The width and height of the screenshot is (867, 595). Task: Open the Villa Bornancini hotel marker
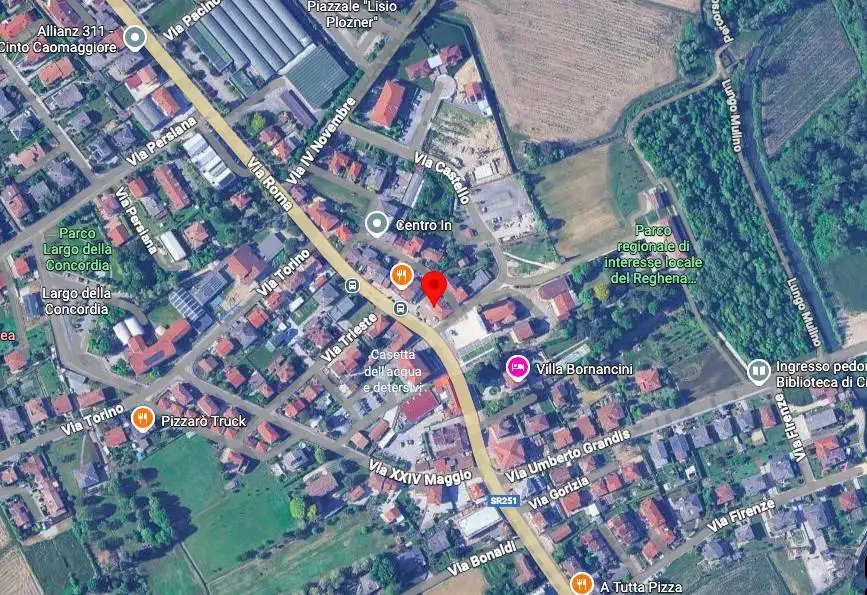(517, 368)
